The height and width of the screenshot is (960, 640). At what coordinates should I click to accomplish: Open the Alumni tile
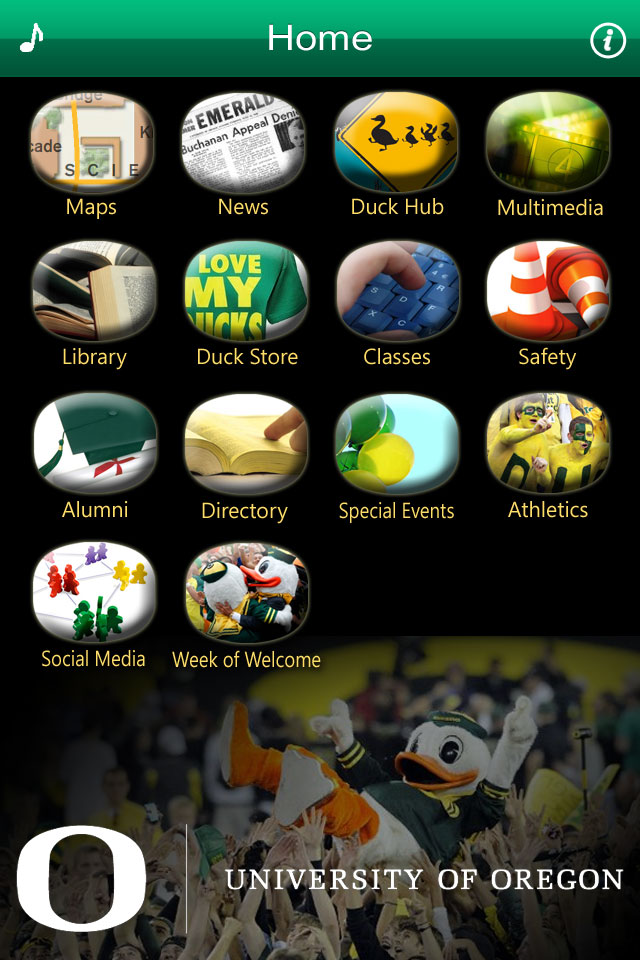[95, 443]
